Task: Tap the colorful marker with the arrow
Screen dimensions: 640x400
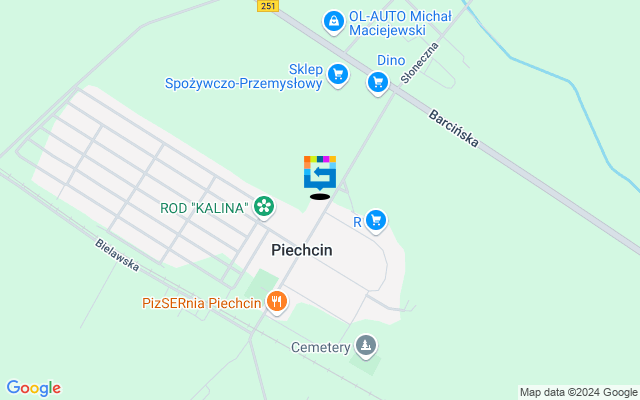Action: [x=320, y=172]
